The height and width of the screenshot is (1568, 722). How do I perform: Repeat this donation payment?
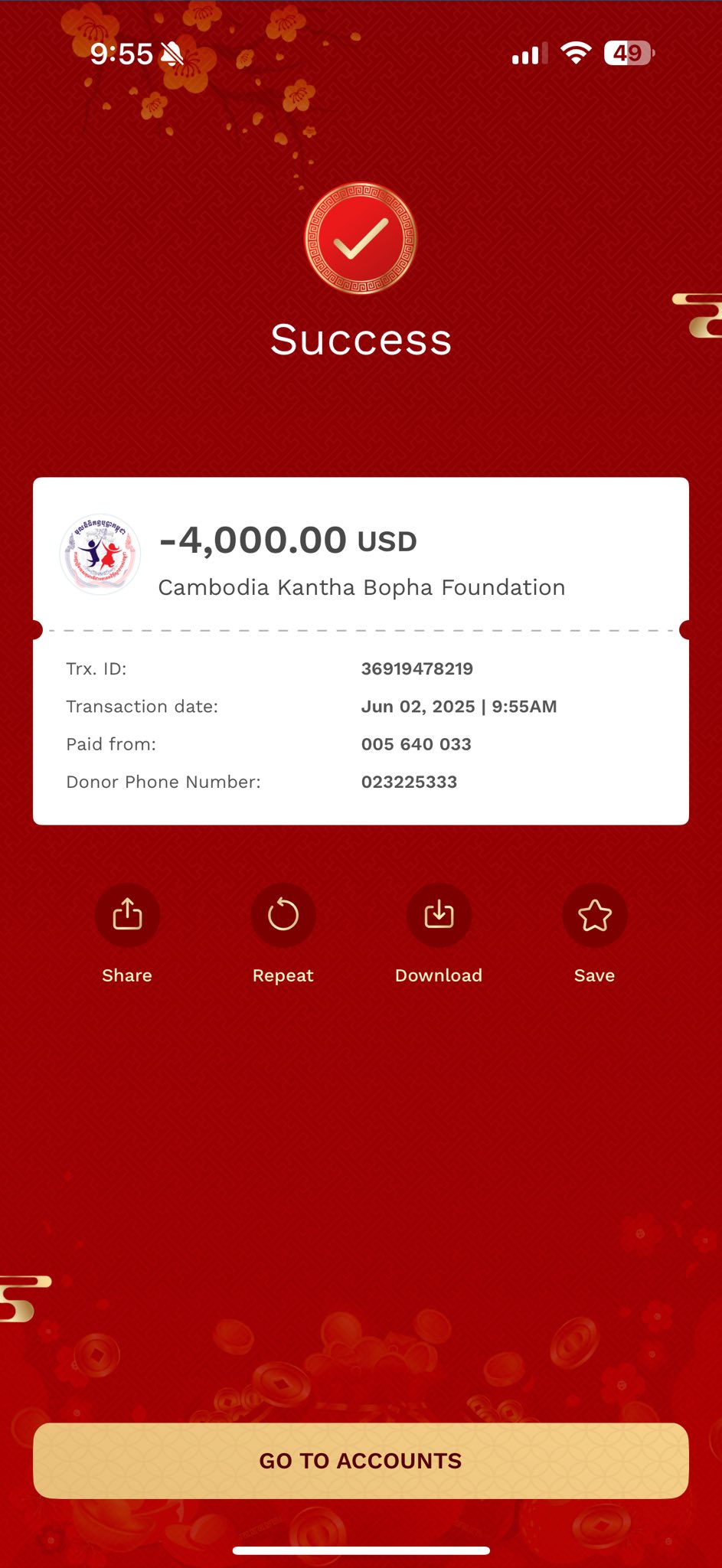tap(283, 916)
